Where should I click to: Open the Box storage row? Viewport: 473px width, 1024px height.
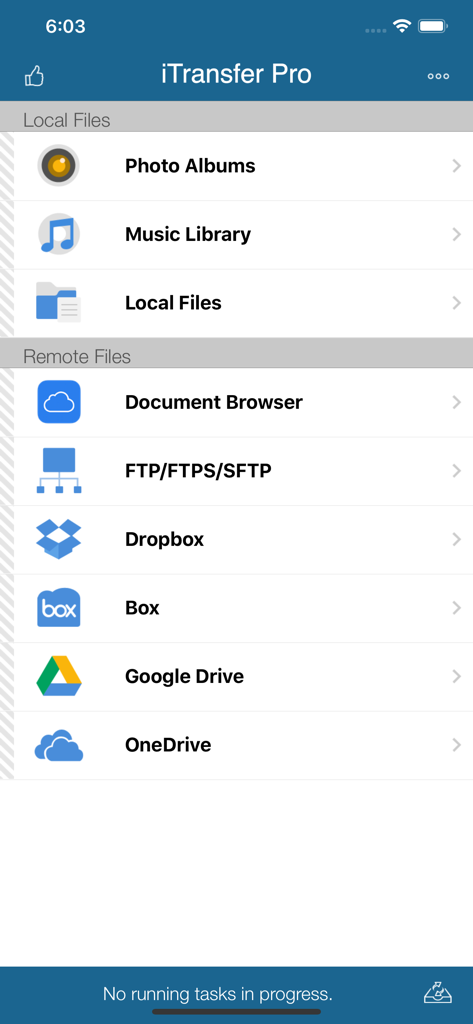click(x=236, y=608)
